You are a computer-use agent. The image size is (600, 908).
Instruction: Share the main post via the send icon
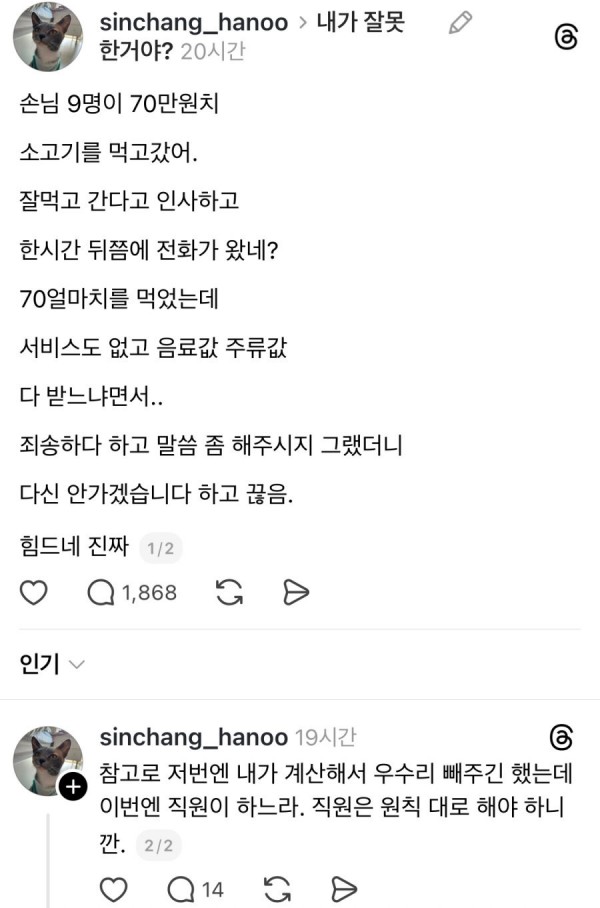point(296,593)
